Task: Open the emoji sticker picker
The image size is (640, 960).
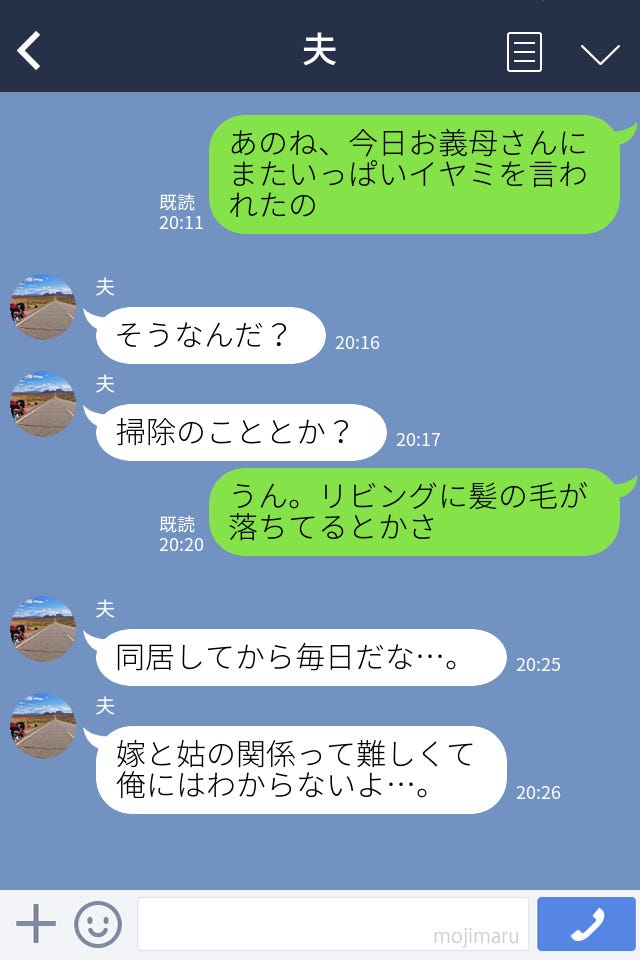Action: coord(98,924)
